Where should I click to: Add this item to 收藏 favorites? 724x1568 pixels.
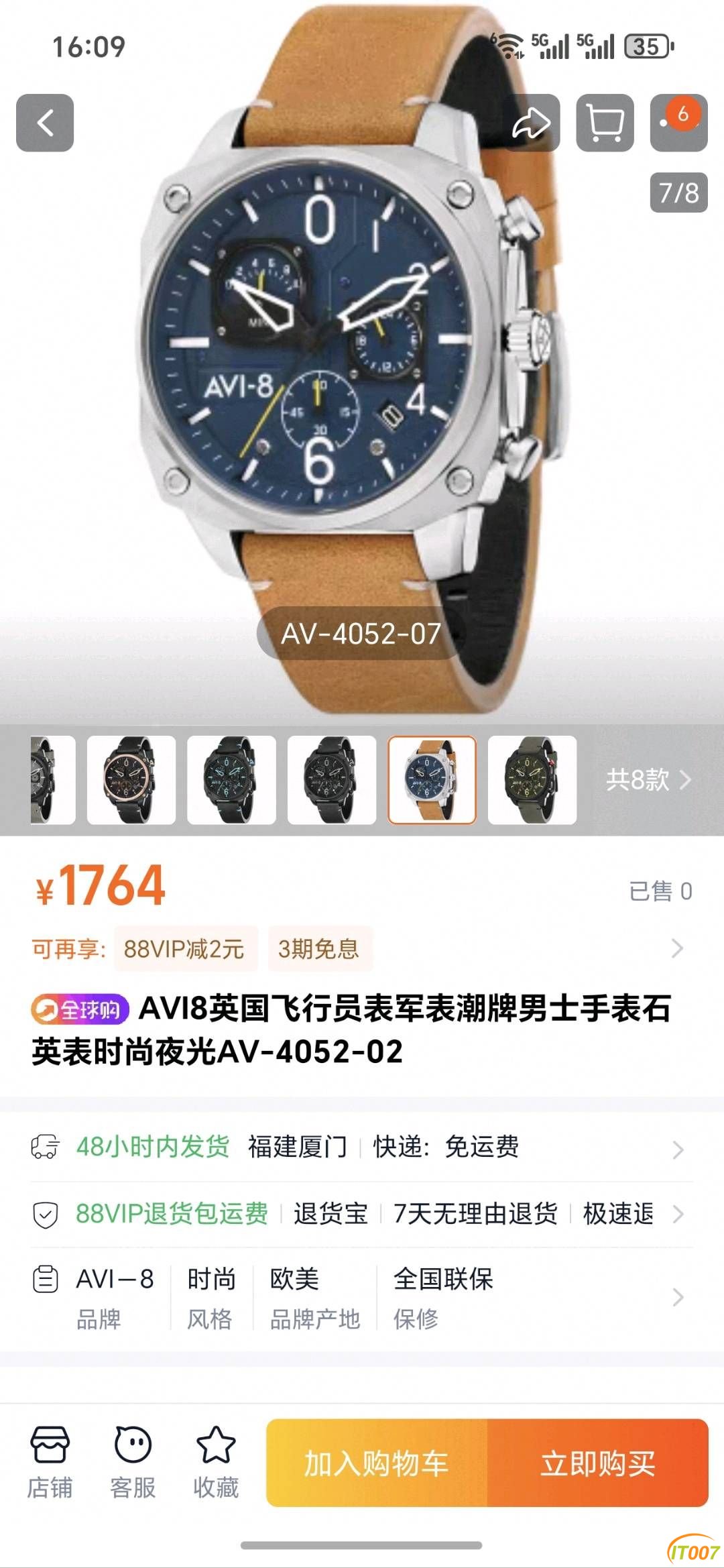pos(216,1463)
